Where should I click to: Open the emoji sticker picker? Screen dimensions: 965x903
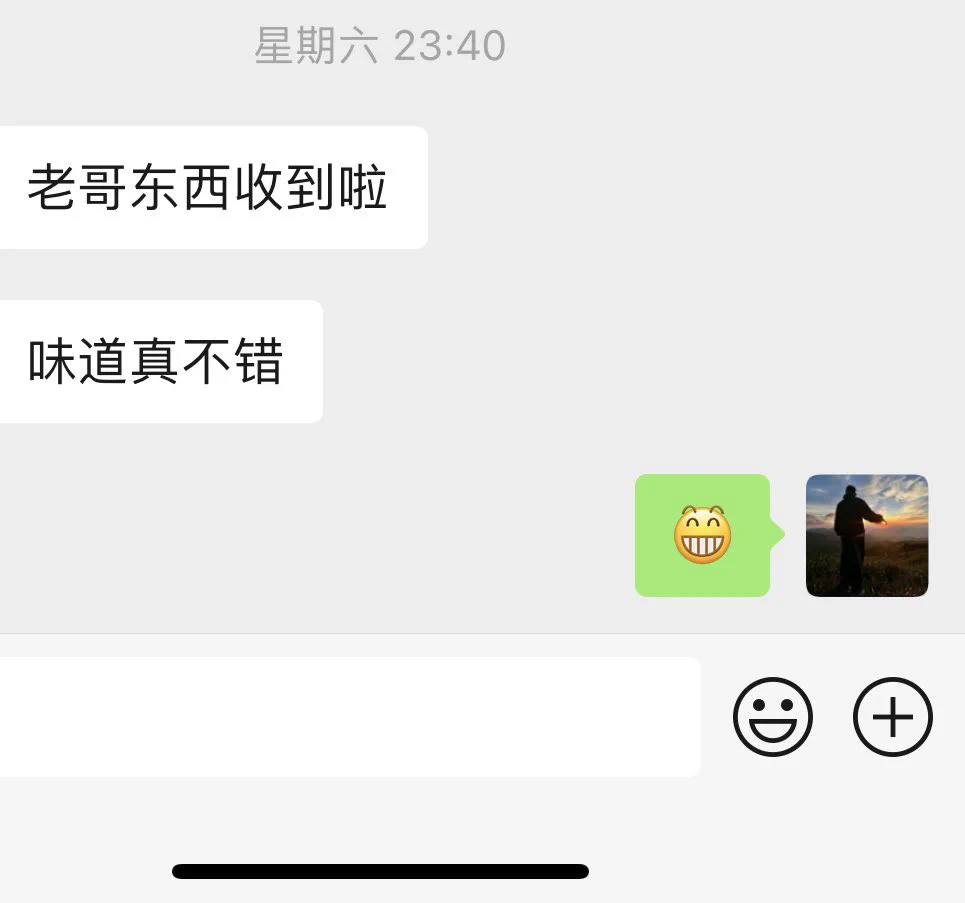coord(772,717)
